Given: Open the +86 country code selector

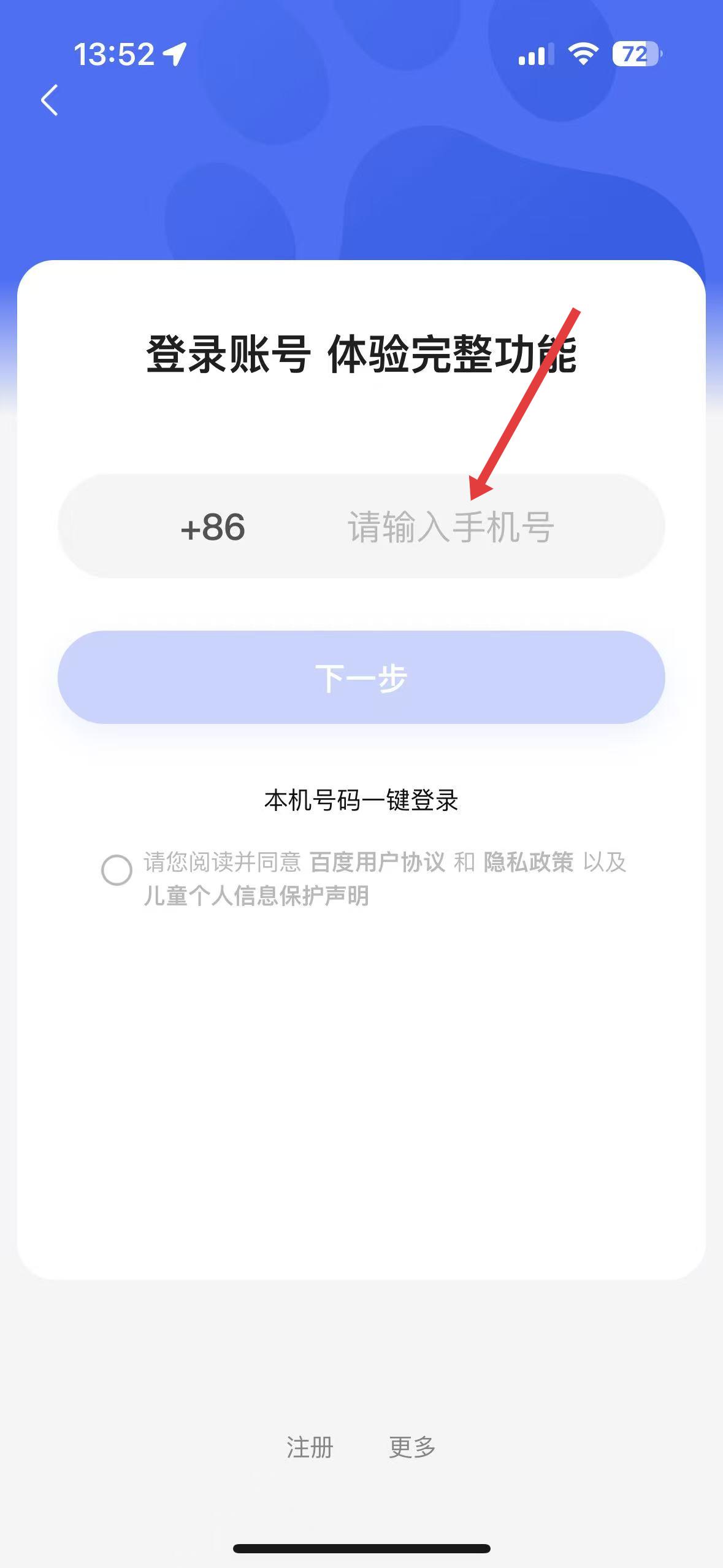Looking at the screenshot, I should (213, 527).
